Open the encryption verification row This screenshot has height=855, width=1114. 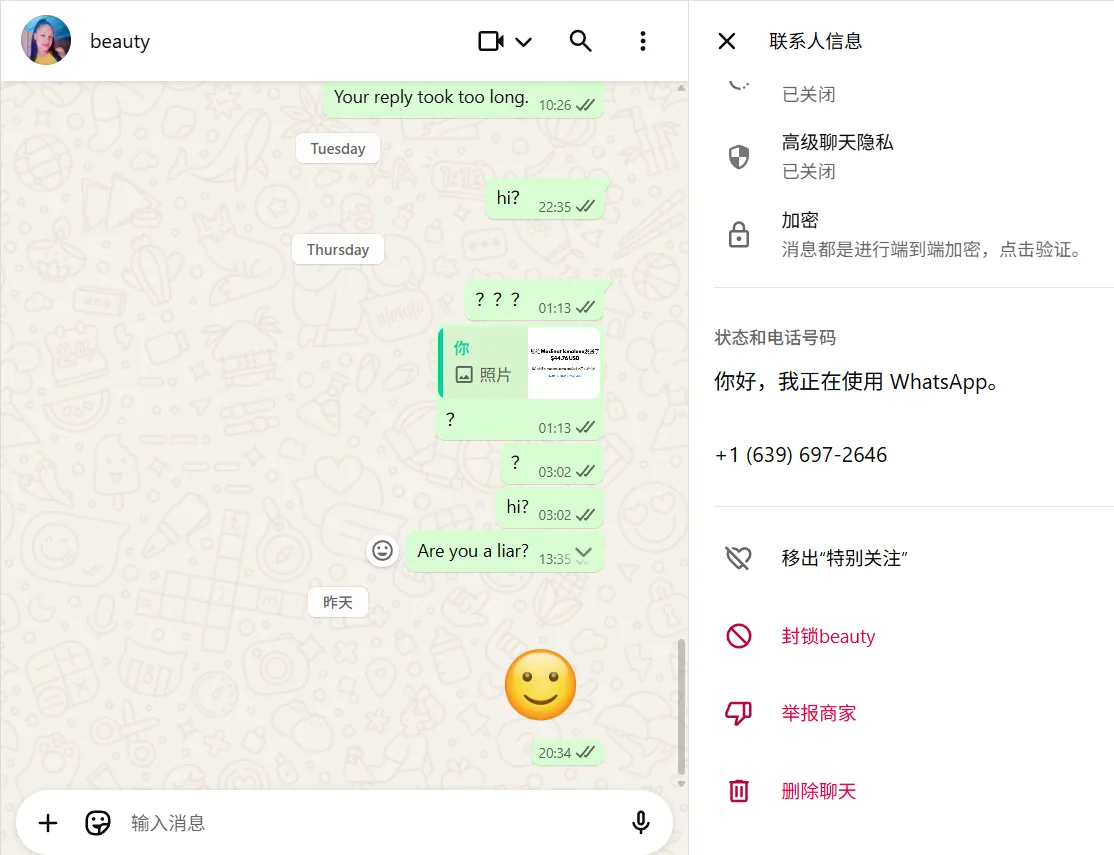click(x=900, y=234)
